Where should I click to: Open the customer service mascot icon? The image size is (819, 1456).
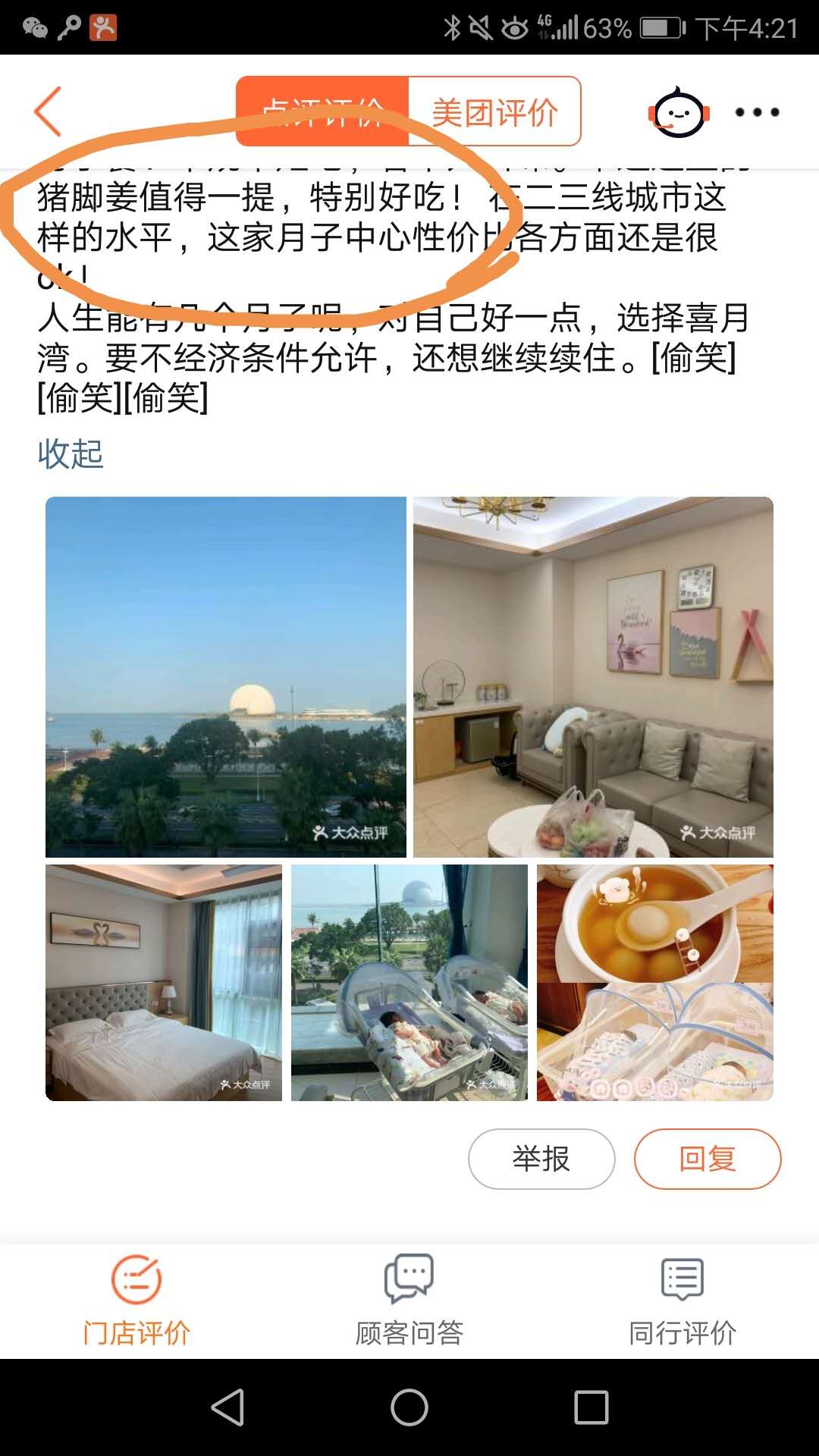coord(679,113)
